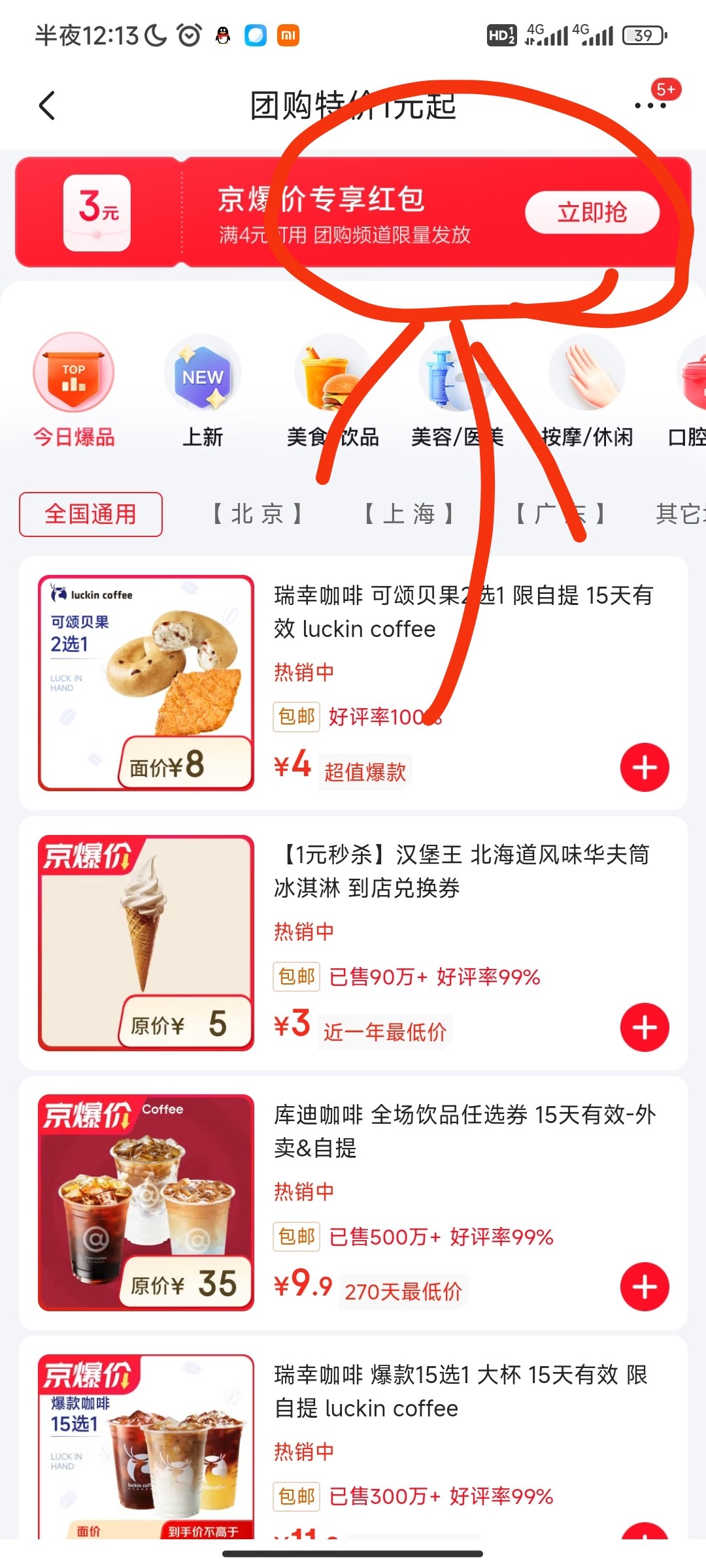The width and height of the screenshot is (706, 1568).
Task: Switch to the 北京 region filter
Action: [x=257, y=514]
